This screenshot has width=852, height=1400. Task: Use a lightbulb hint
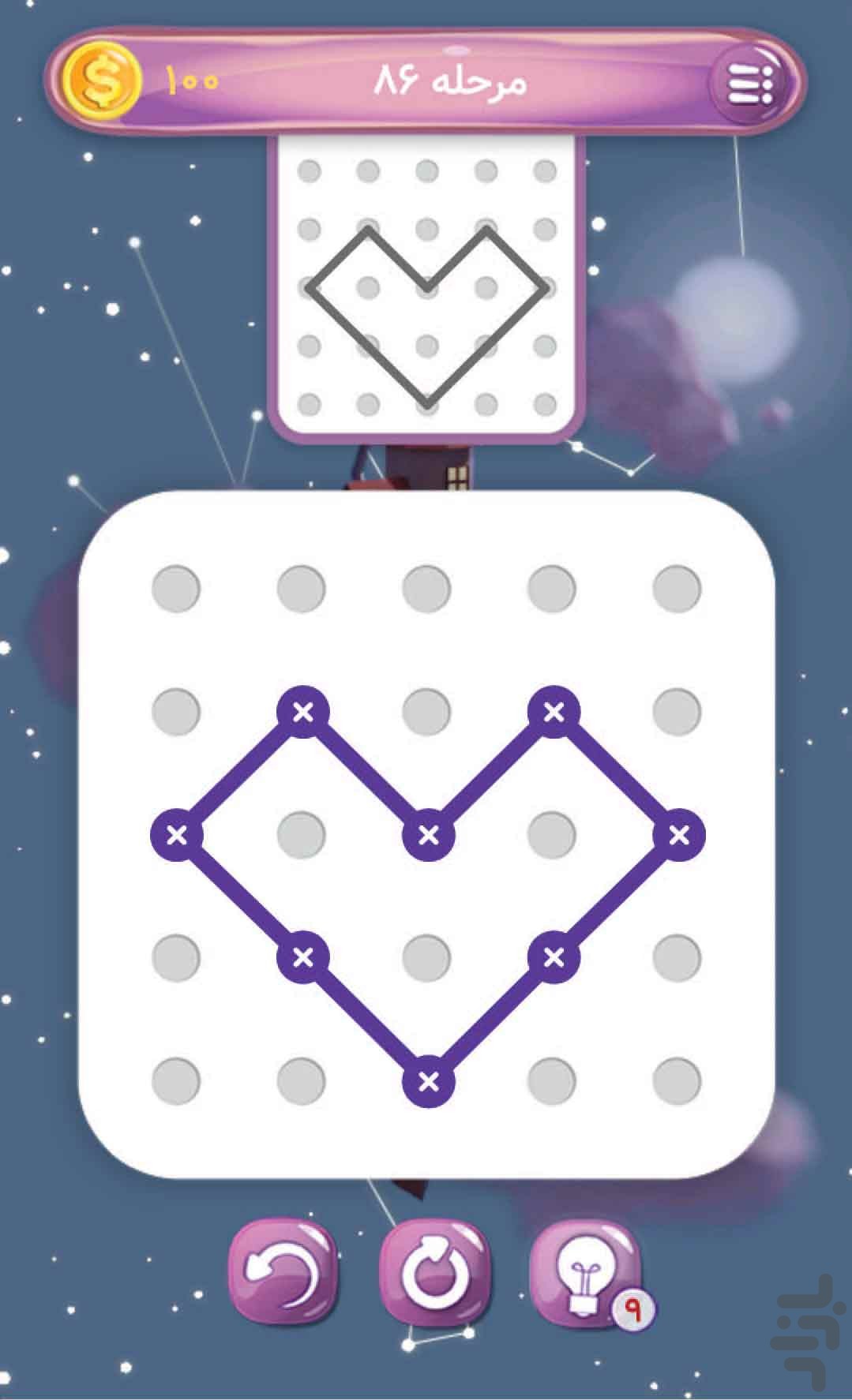coord(585,1273)
